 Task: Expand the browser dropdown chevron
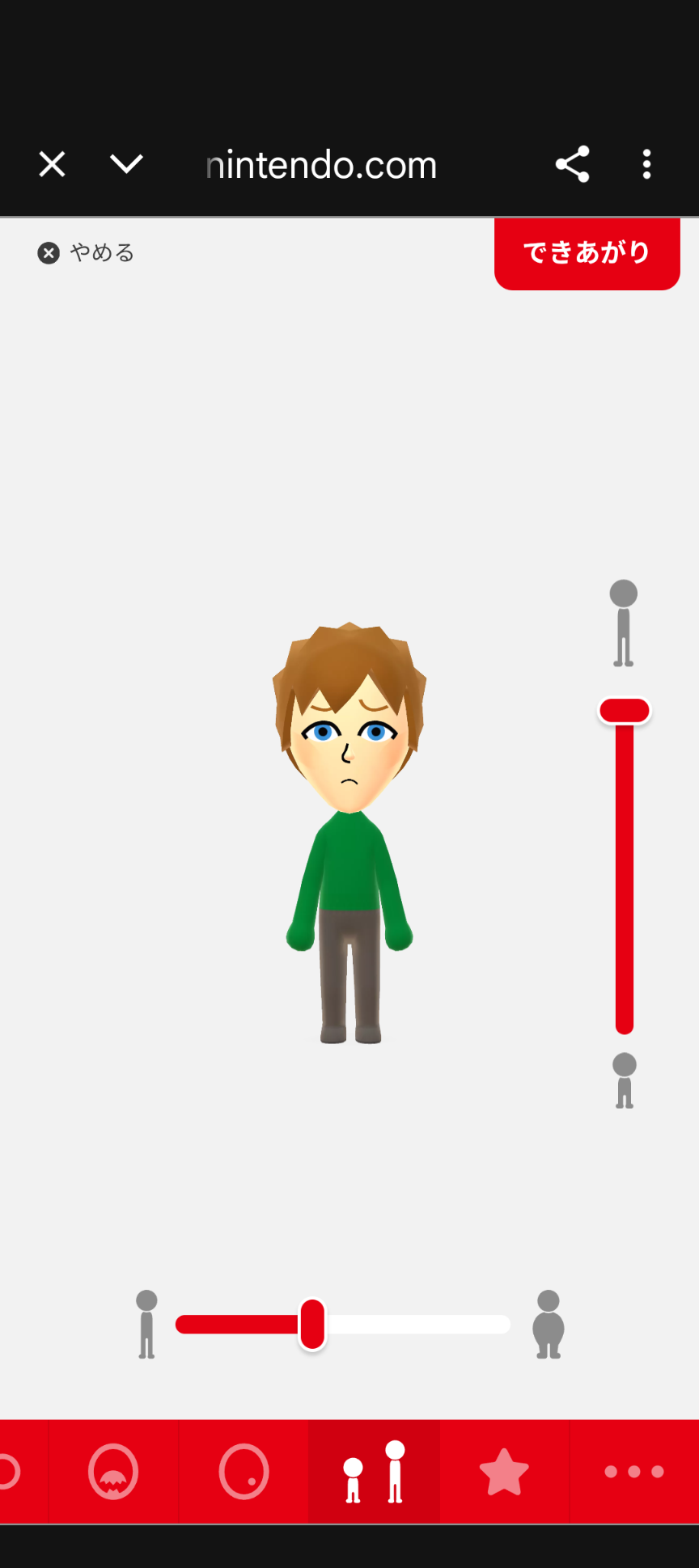pyautogui.click(x=126, y=164)
